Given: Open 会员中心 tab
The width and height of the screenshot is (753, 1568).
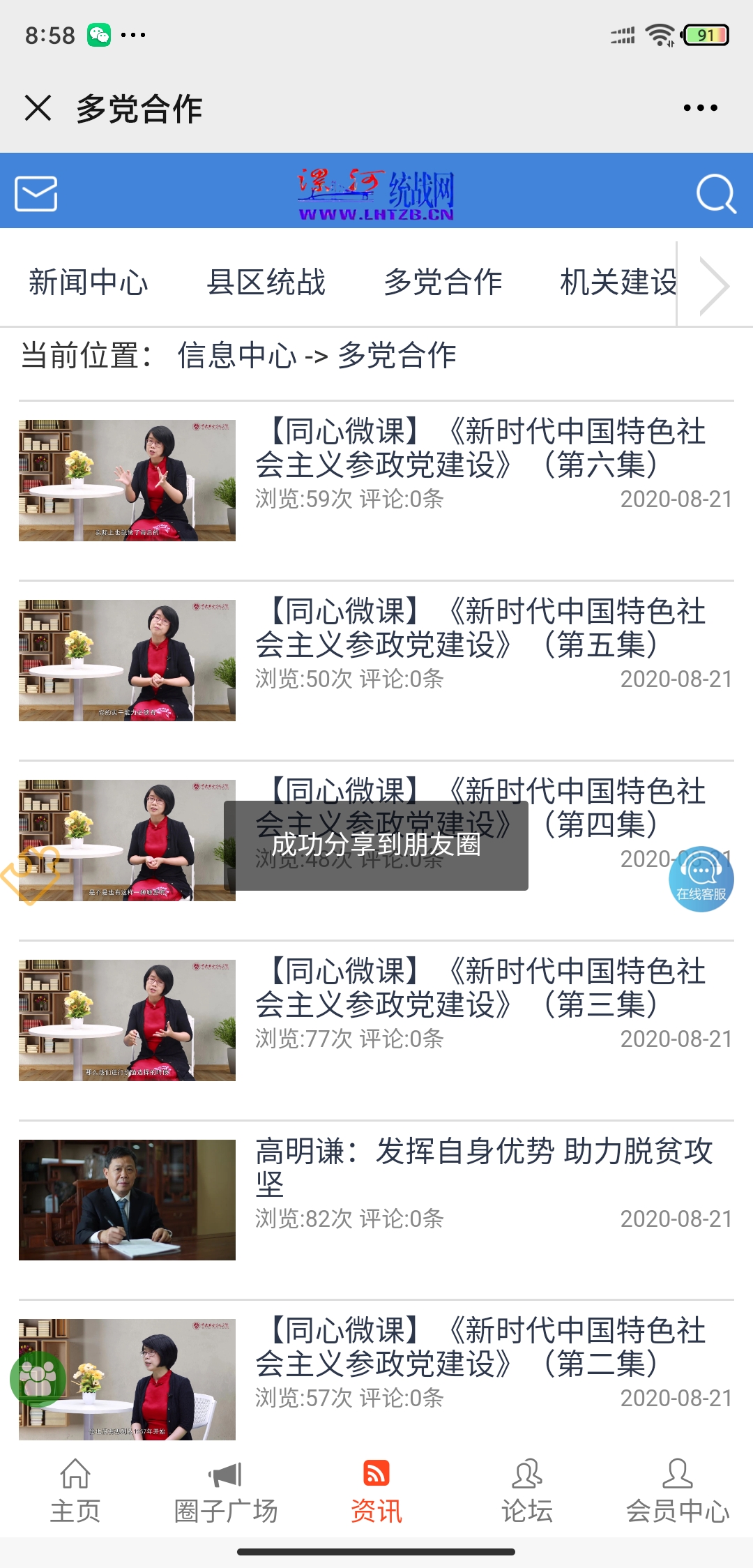Looking at the screenshot, I should tap(677, 1491).
